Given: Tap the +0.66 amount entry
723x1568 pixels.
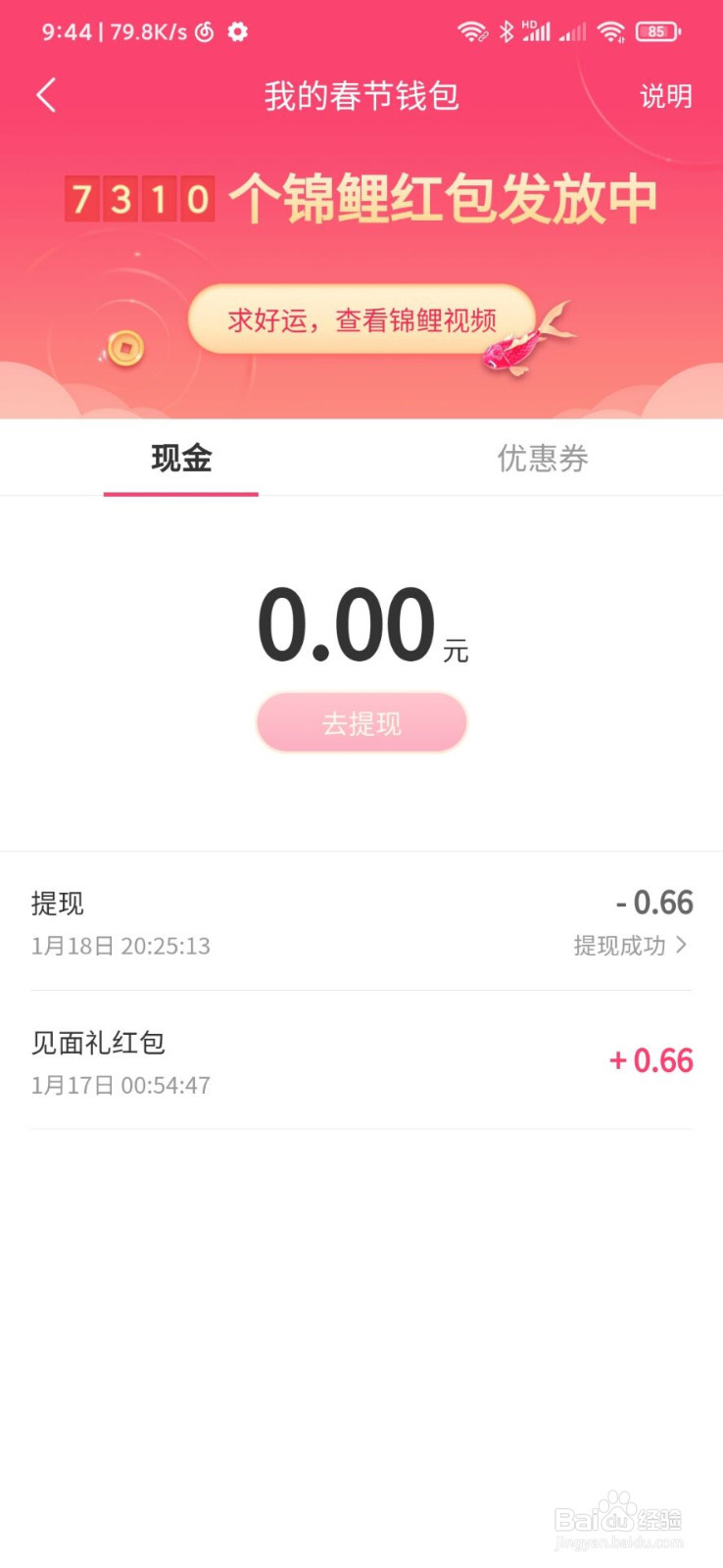Looking at the screenshot, I should point(650,1060).
